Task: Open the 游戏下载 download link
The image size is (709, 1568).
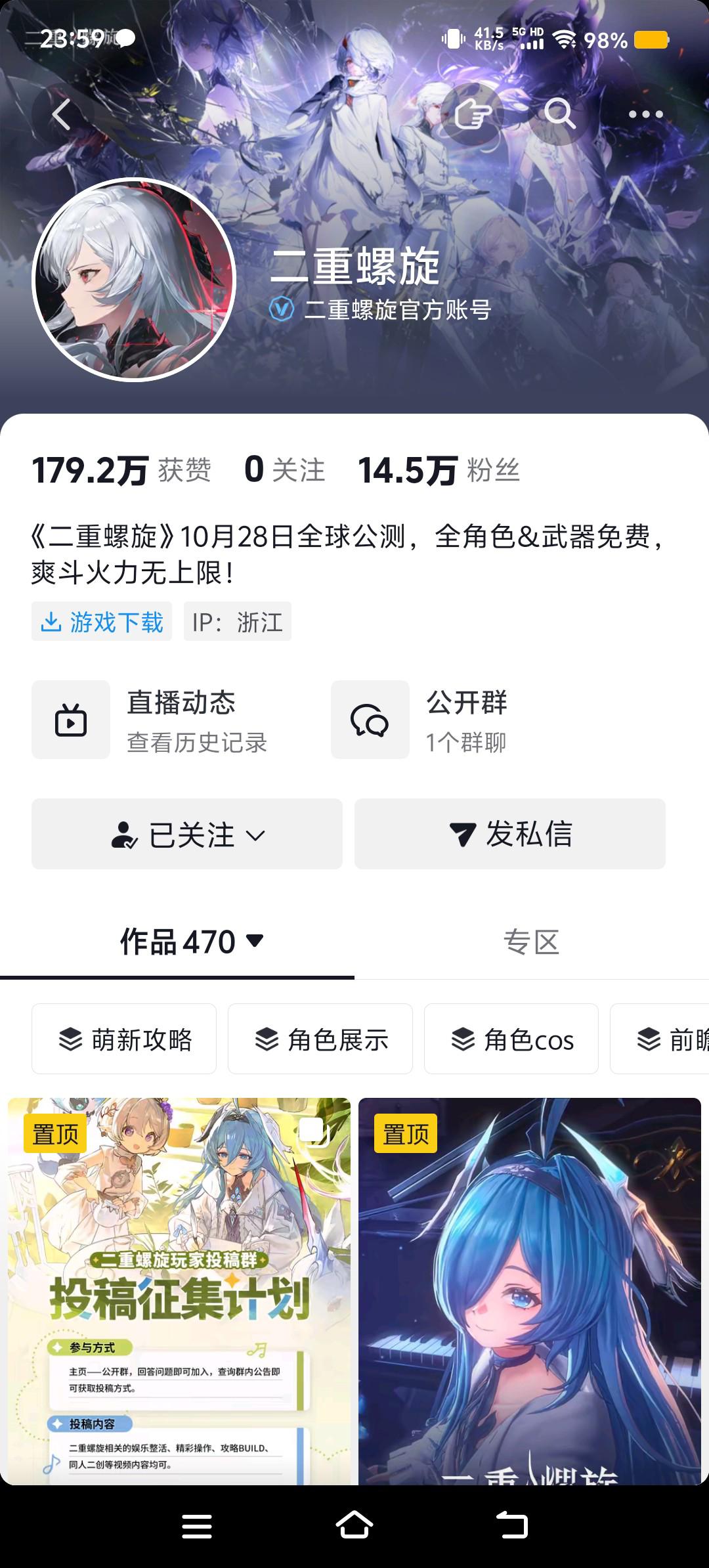Action: pyautogui.click(x=102, y=622)
